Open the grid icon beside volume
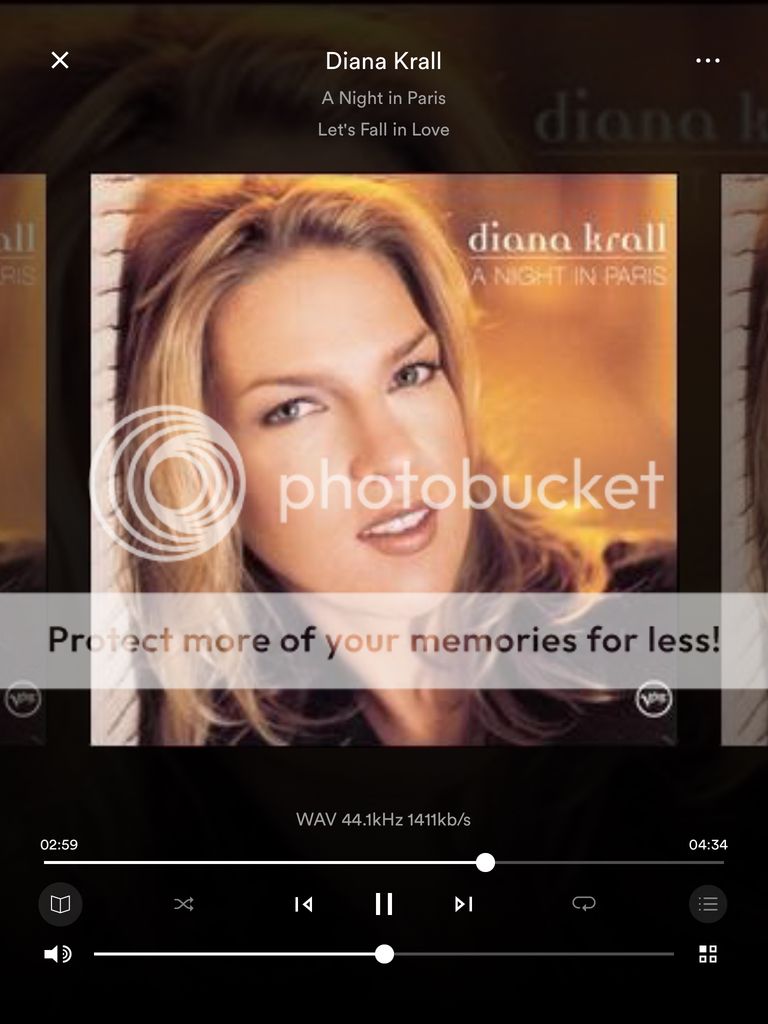This screenshot has height=1024, width=768. tap(707, 954)
